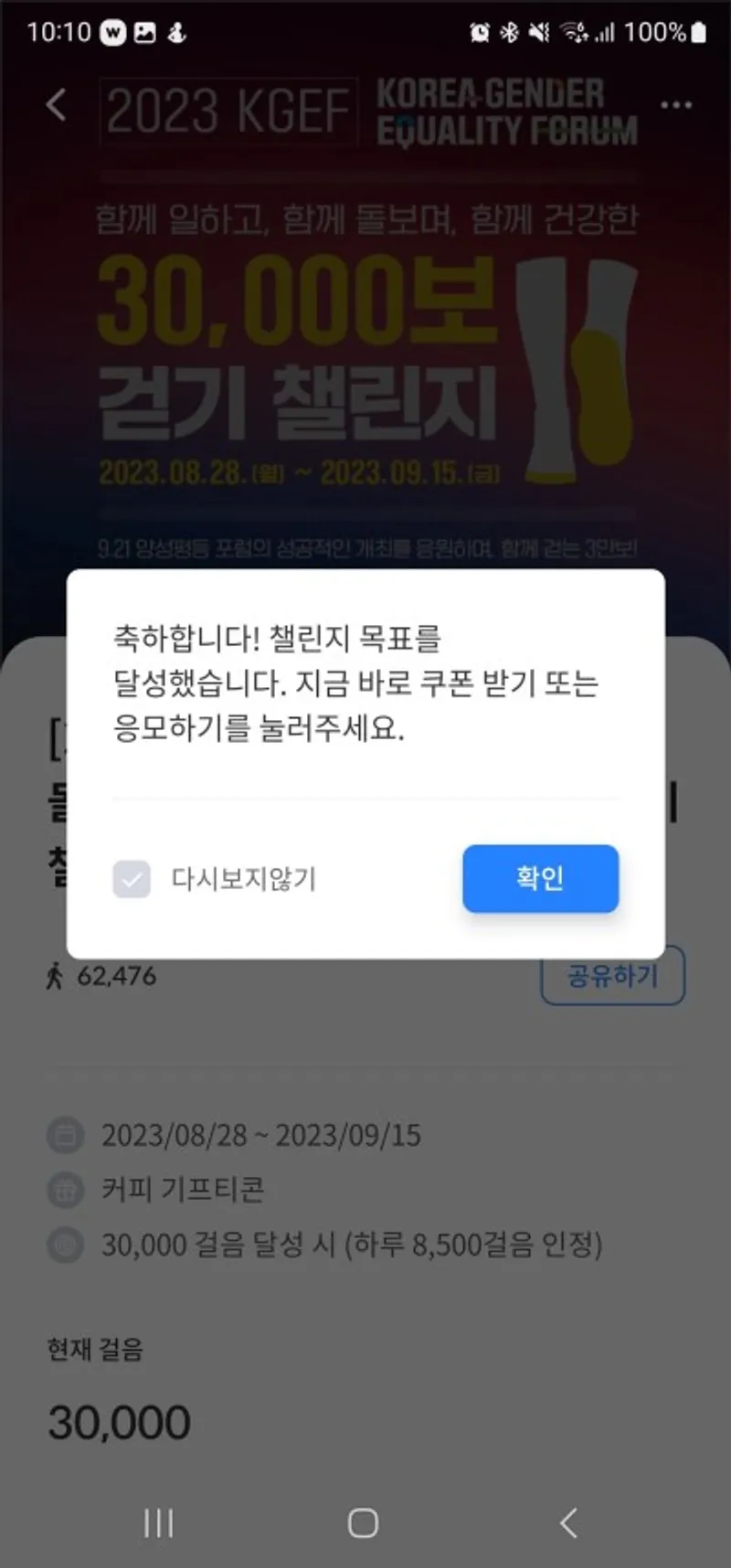Open the three-dot overflow menu
The height and width of the screenshot is (1568, 731).
click(675, 105)
